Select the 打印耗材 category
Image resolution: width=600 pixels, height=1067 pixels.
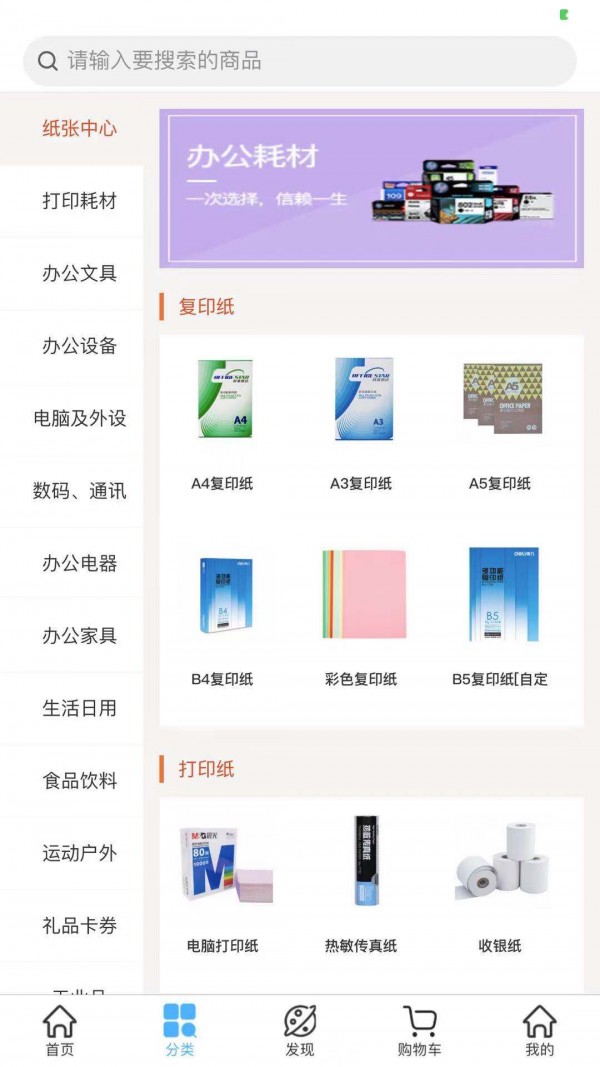pyautogui.click(x=79, y=201)
